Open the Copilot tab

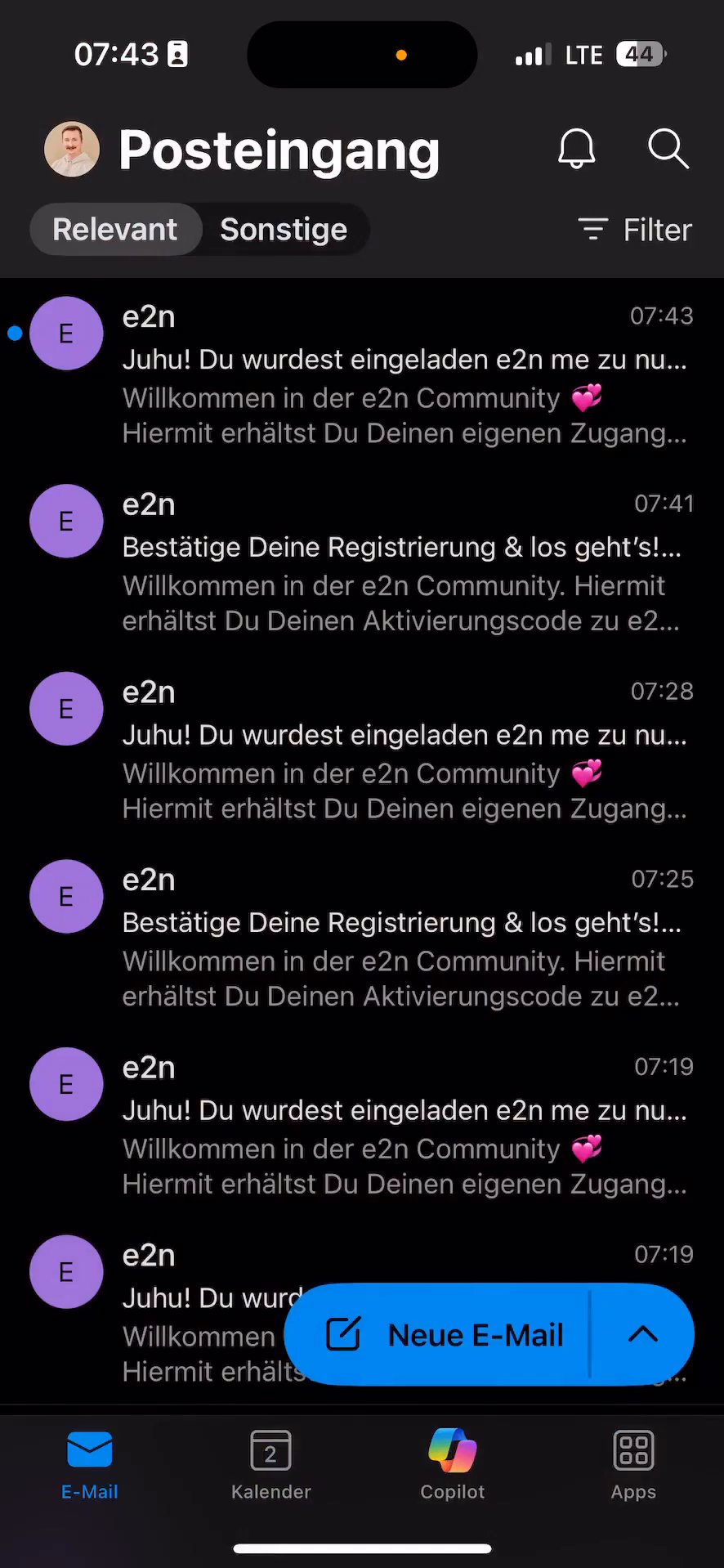453,1465
